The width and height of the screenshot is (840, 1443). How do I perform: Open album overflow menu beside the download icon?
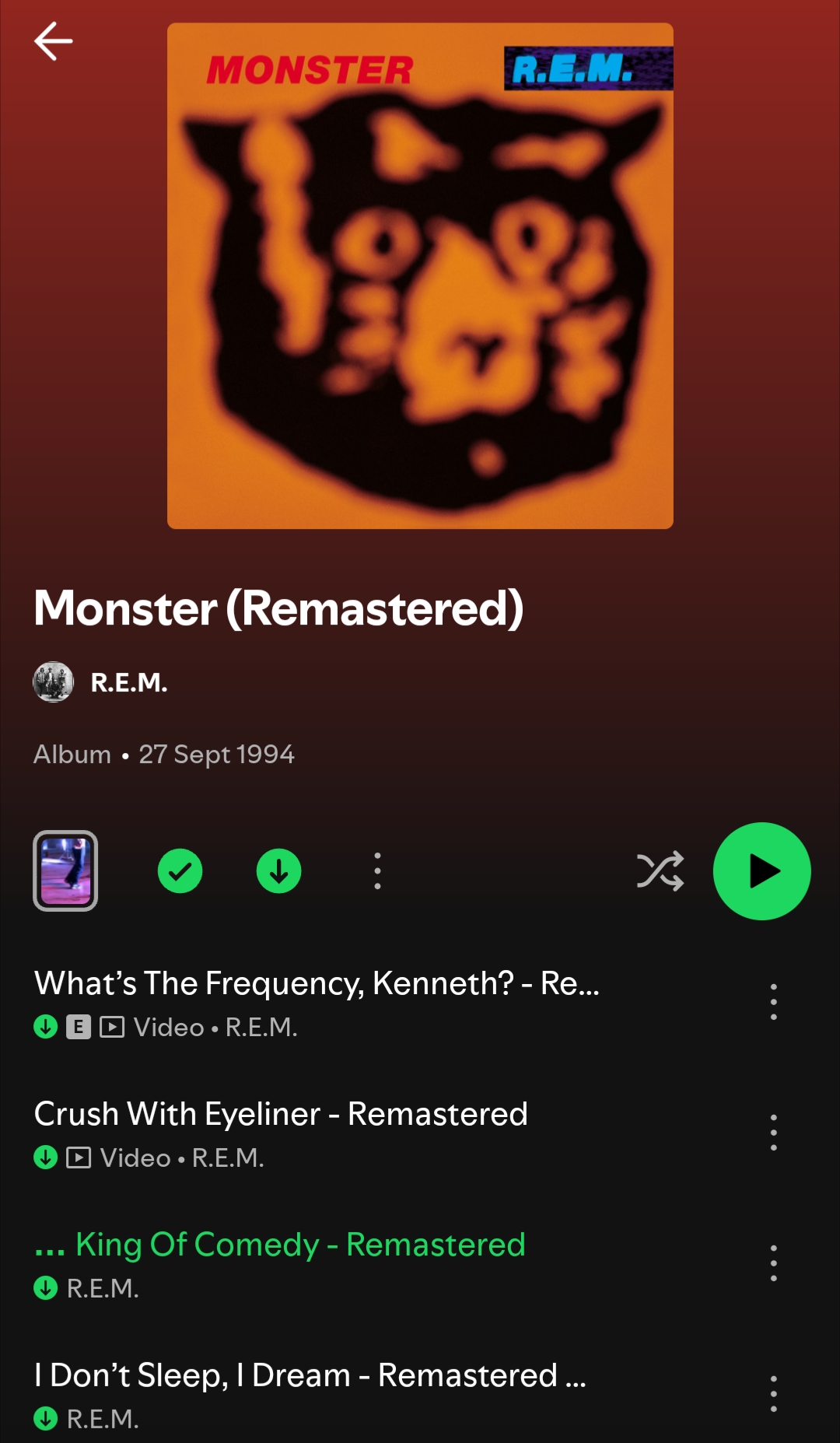tap(377, 870)
